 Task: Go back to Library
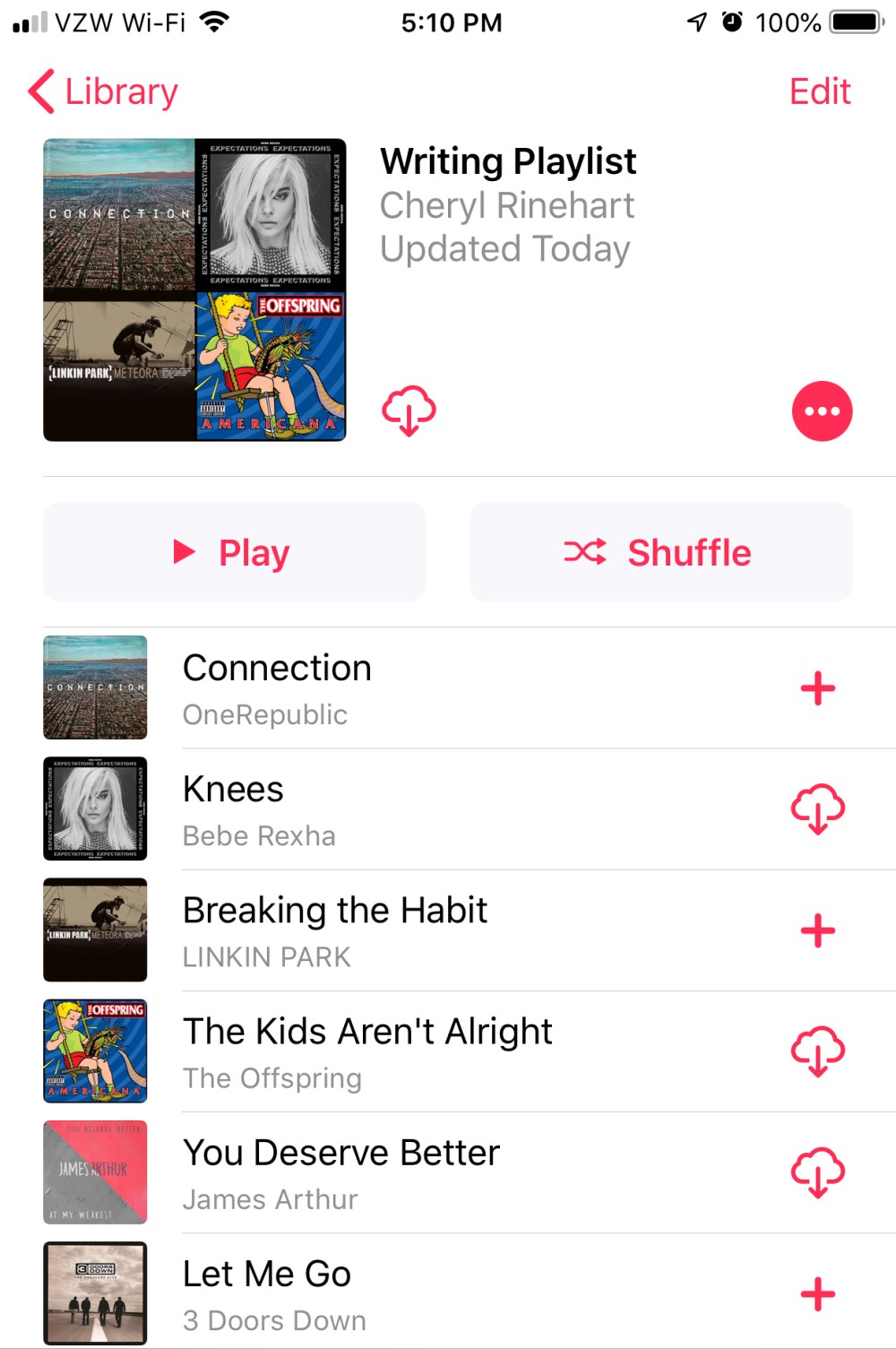click(x=103, y=91)
